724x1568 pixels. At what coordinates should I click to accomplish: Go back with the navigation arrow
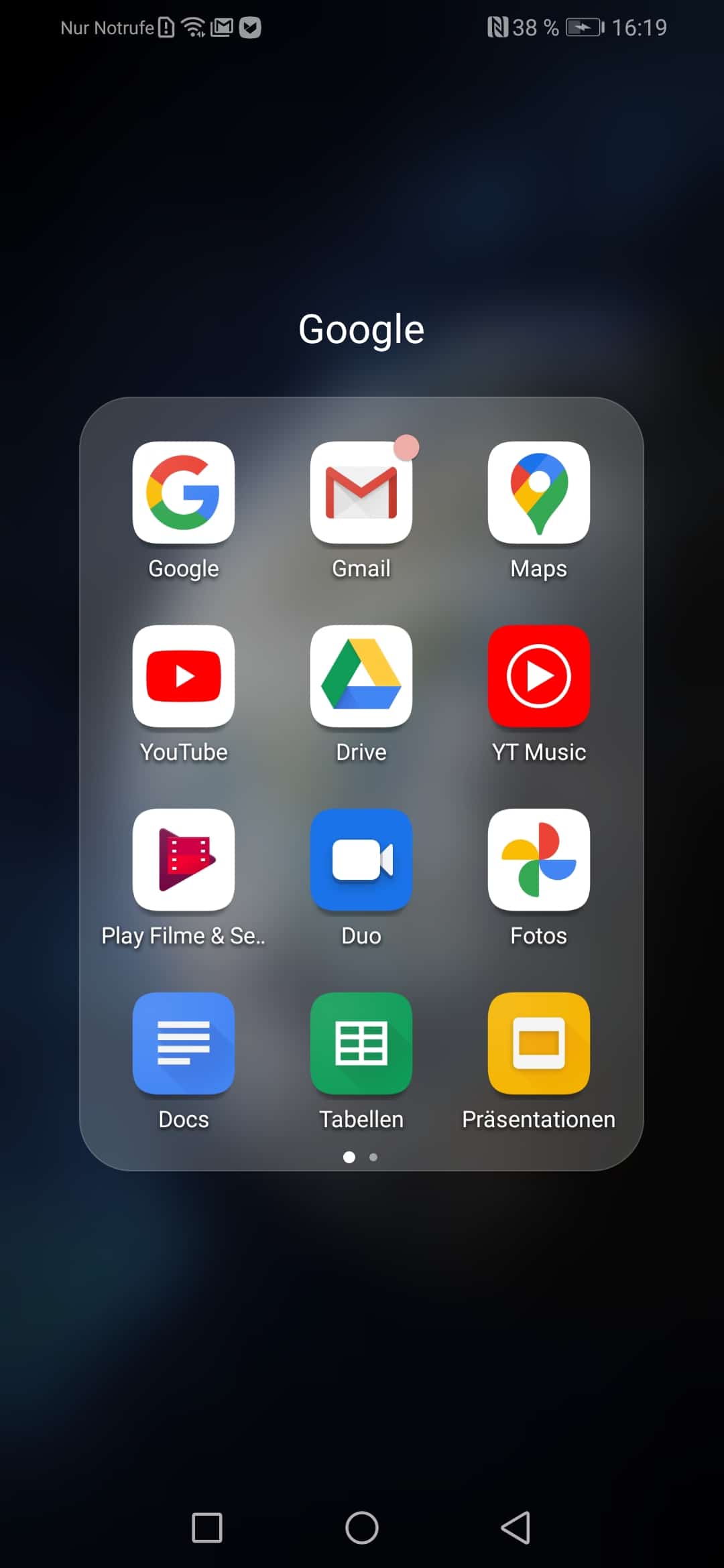pyautogui.click(x=516, y=1528)
